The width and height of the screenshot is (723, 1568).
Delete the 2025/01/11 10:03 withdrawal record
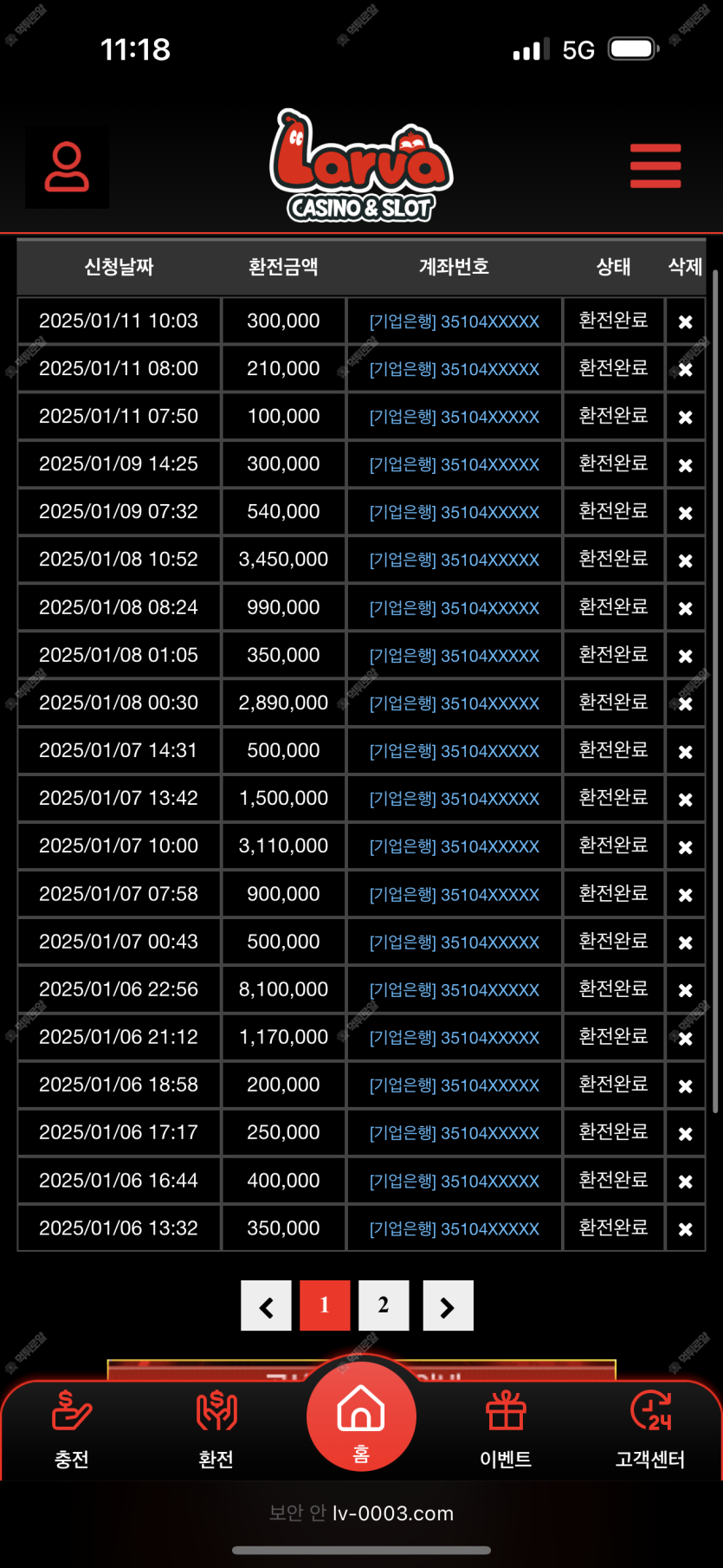click(685, 322)
